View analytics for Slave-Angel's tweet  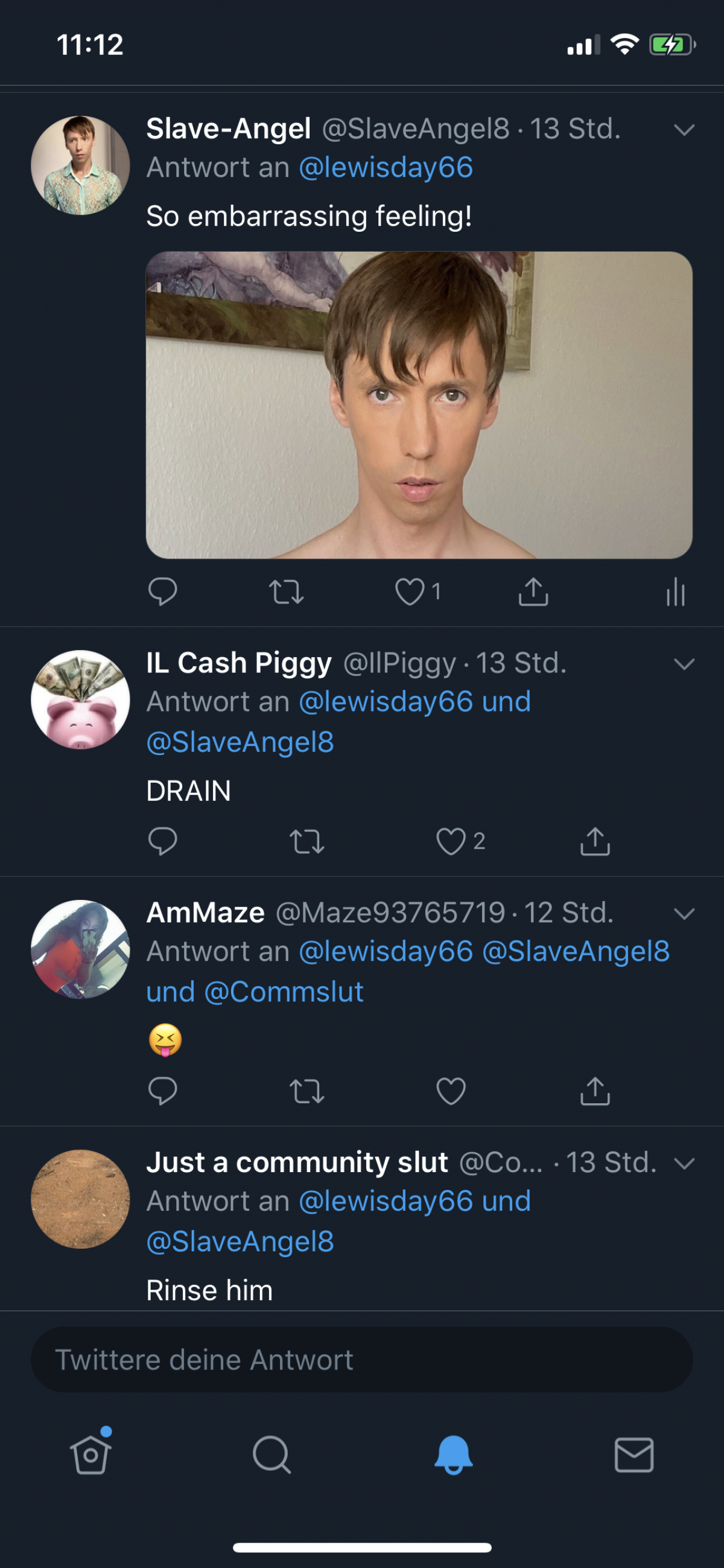[675, 591]
